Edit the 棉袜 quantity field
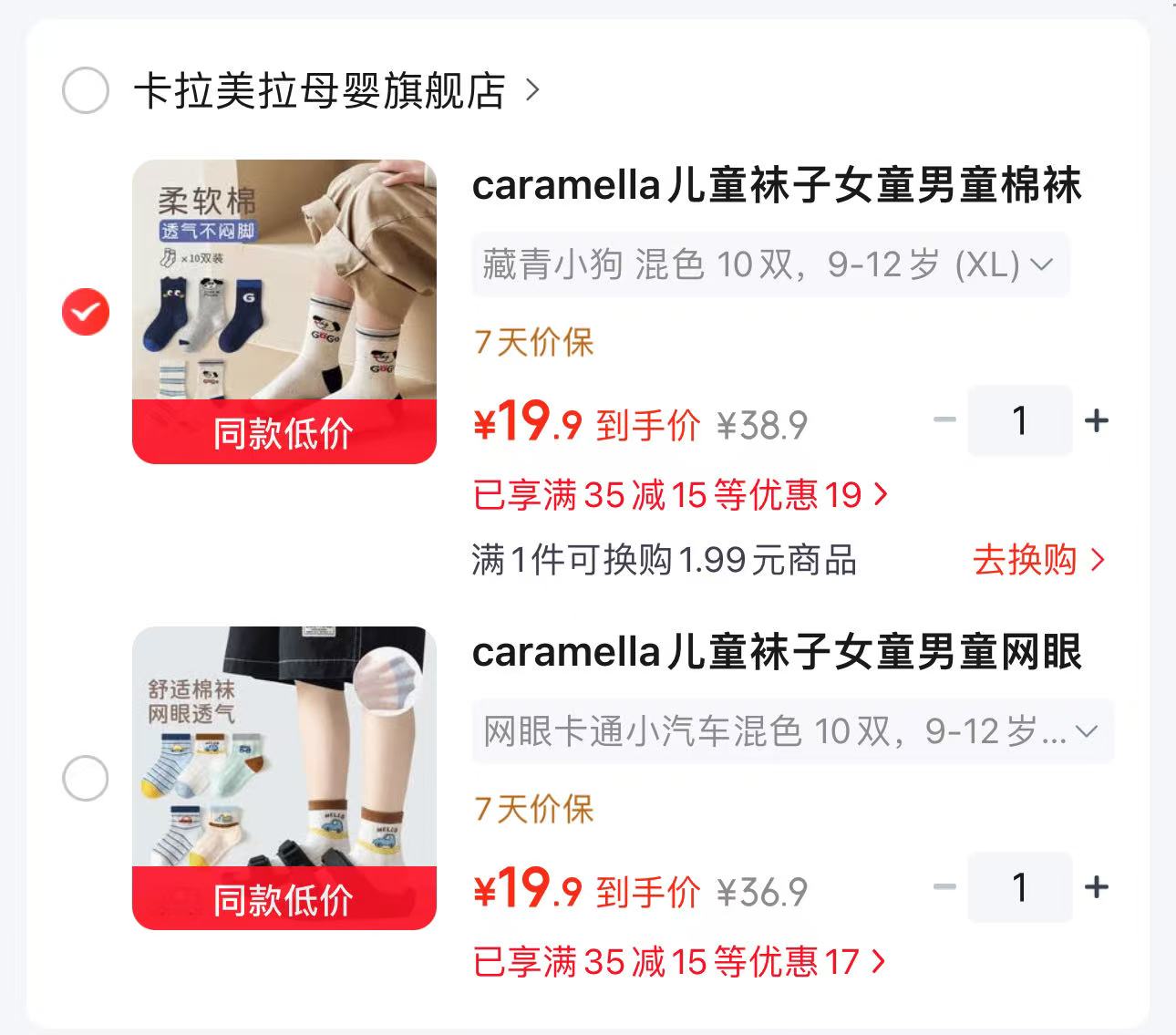This screenshot has height=1035, width=1176. tap(1020, 420)
